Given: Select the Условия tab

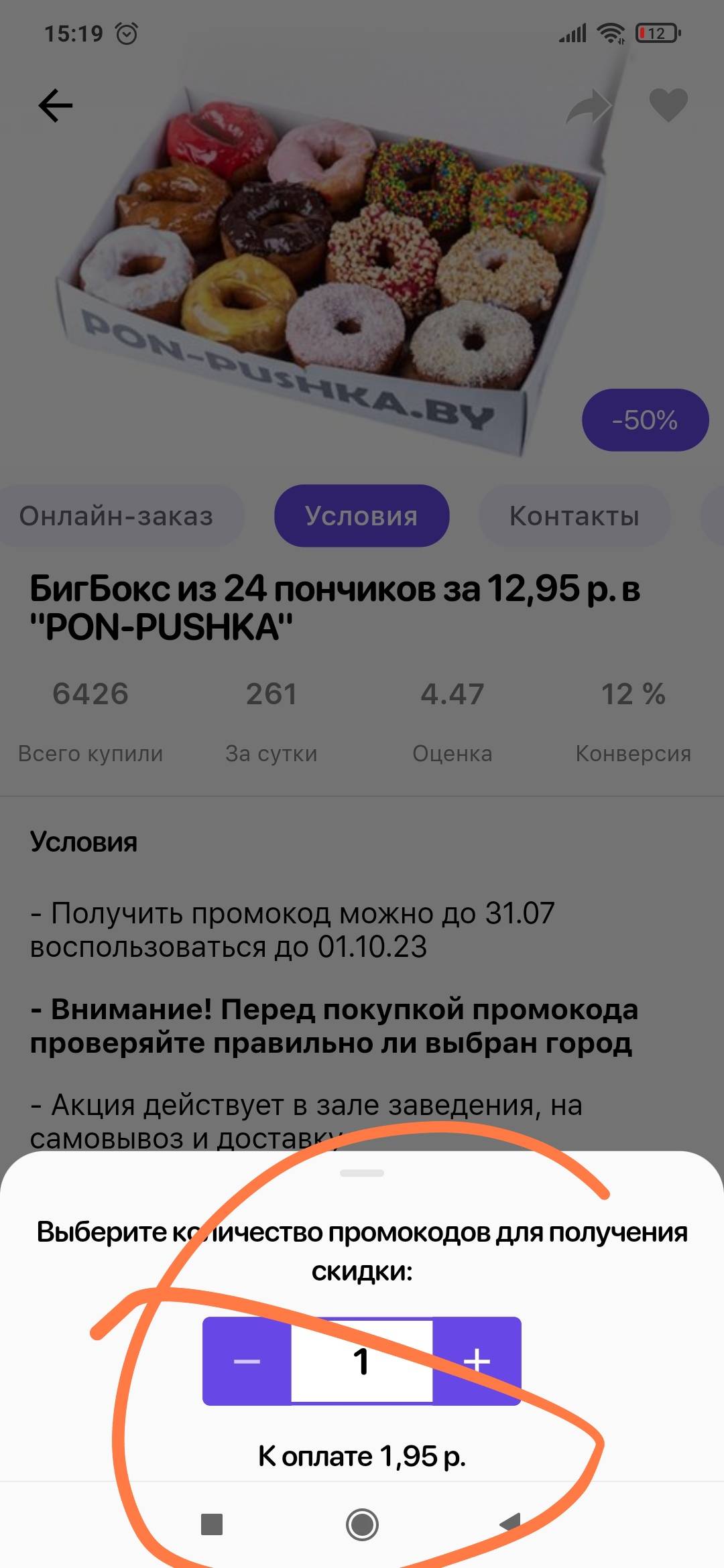Looking at the screenshot, I should (x=361, y=516).
